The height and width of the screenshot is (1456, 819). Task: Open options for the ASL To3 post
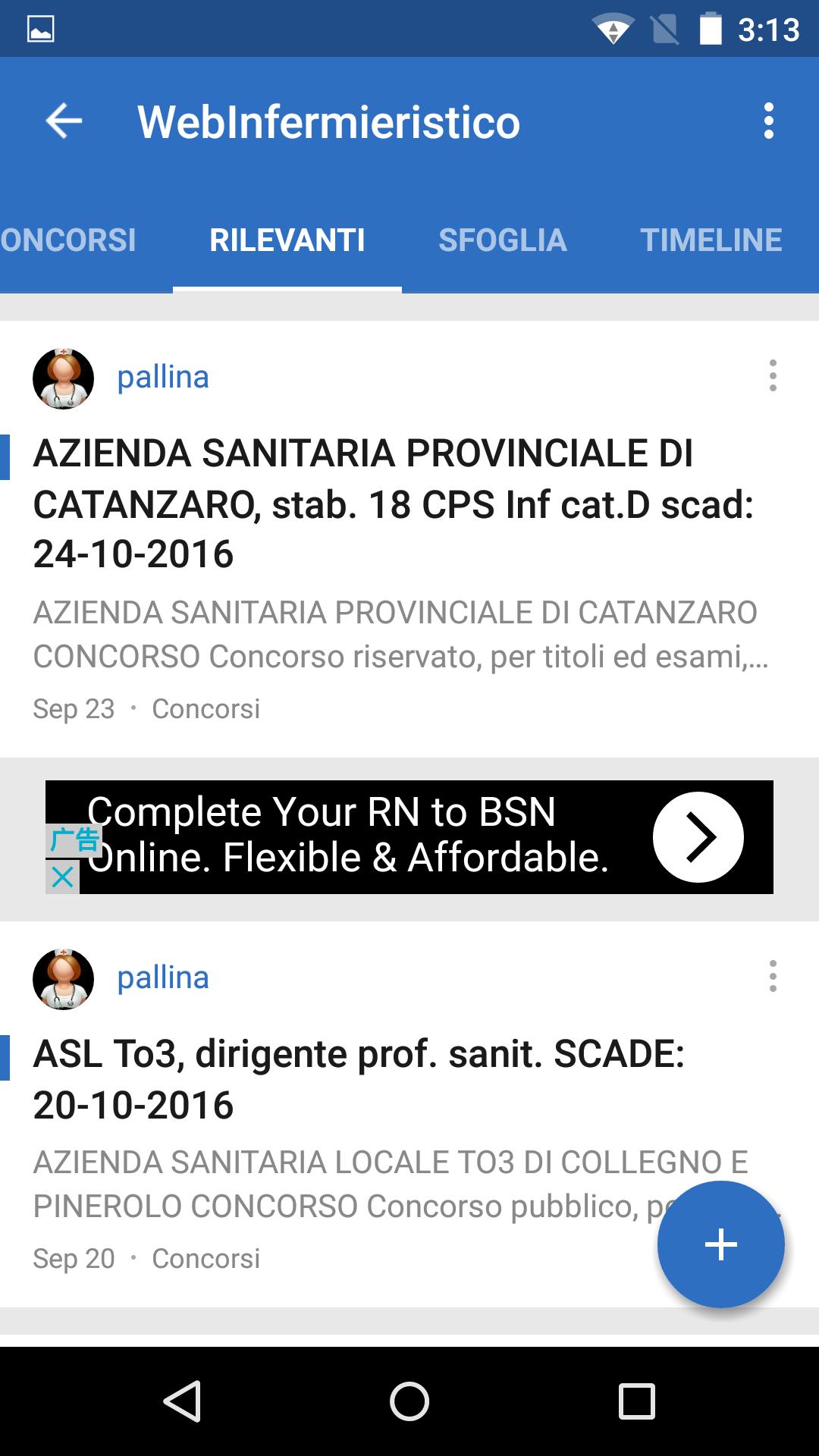[x=772, y=977]
